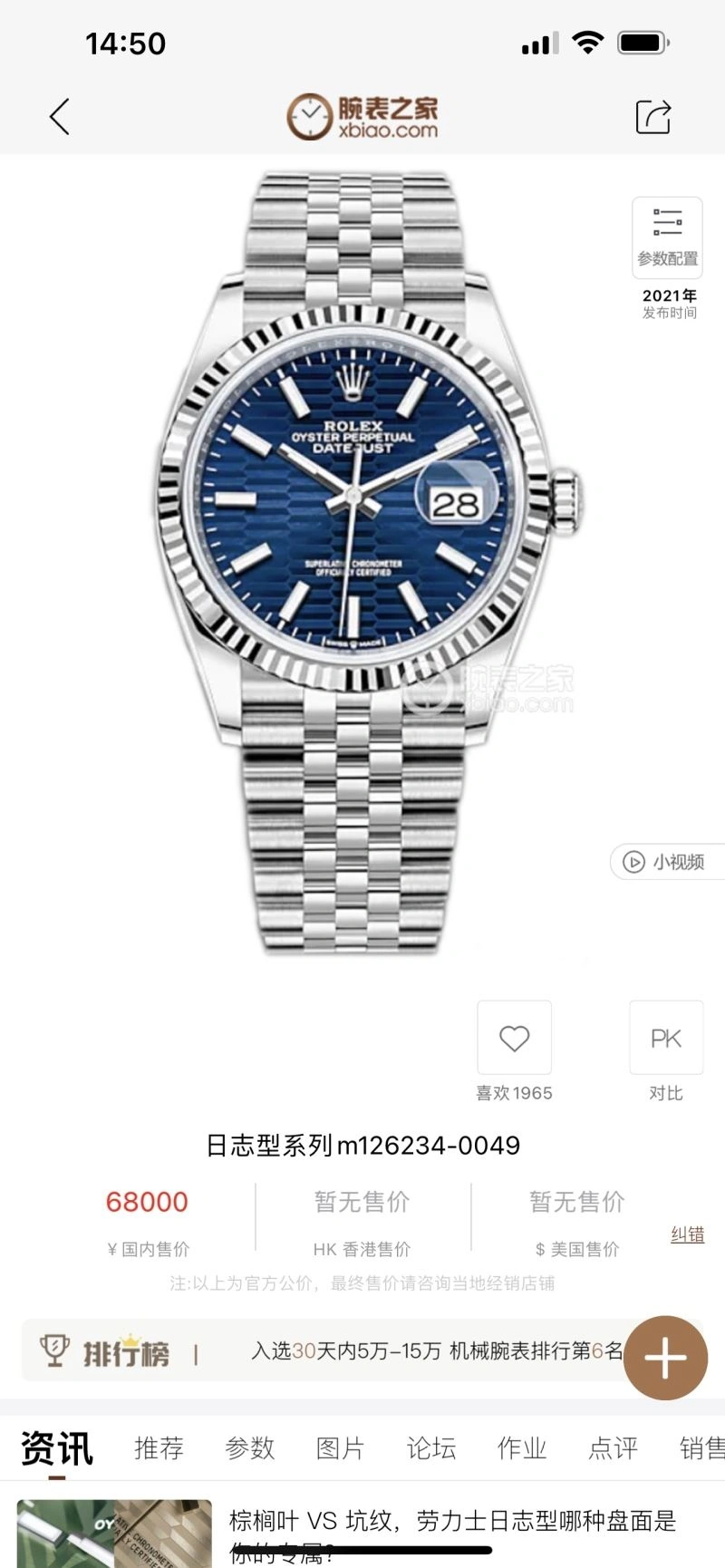Add watch to PK comparison
Screen dimensions: 725x1568
tap(666, 1039)
